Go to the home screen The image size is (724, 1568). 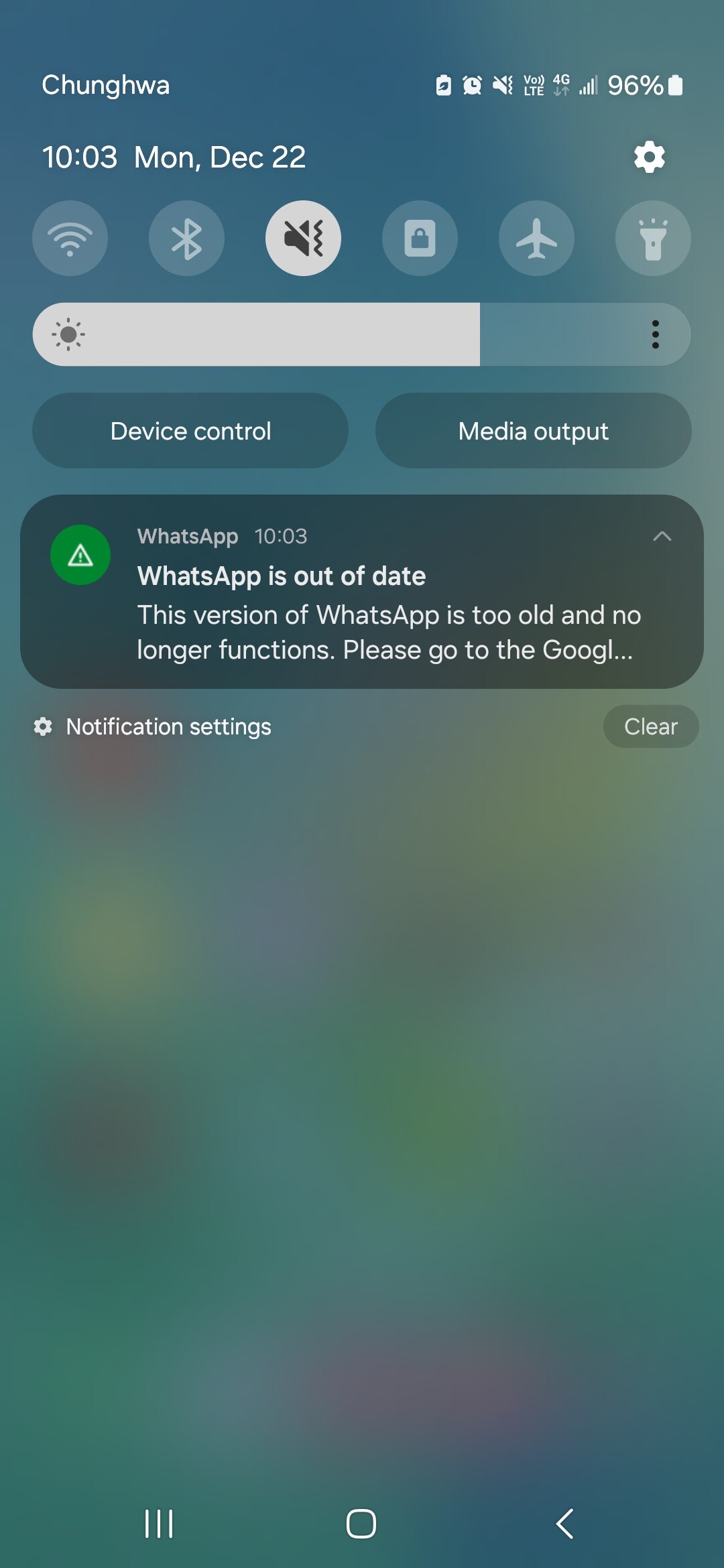point(361,1524)
